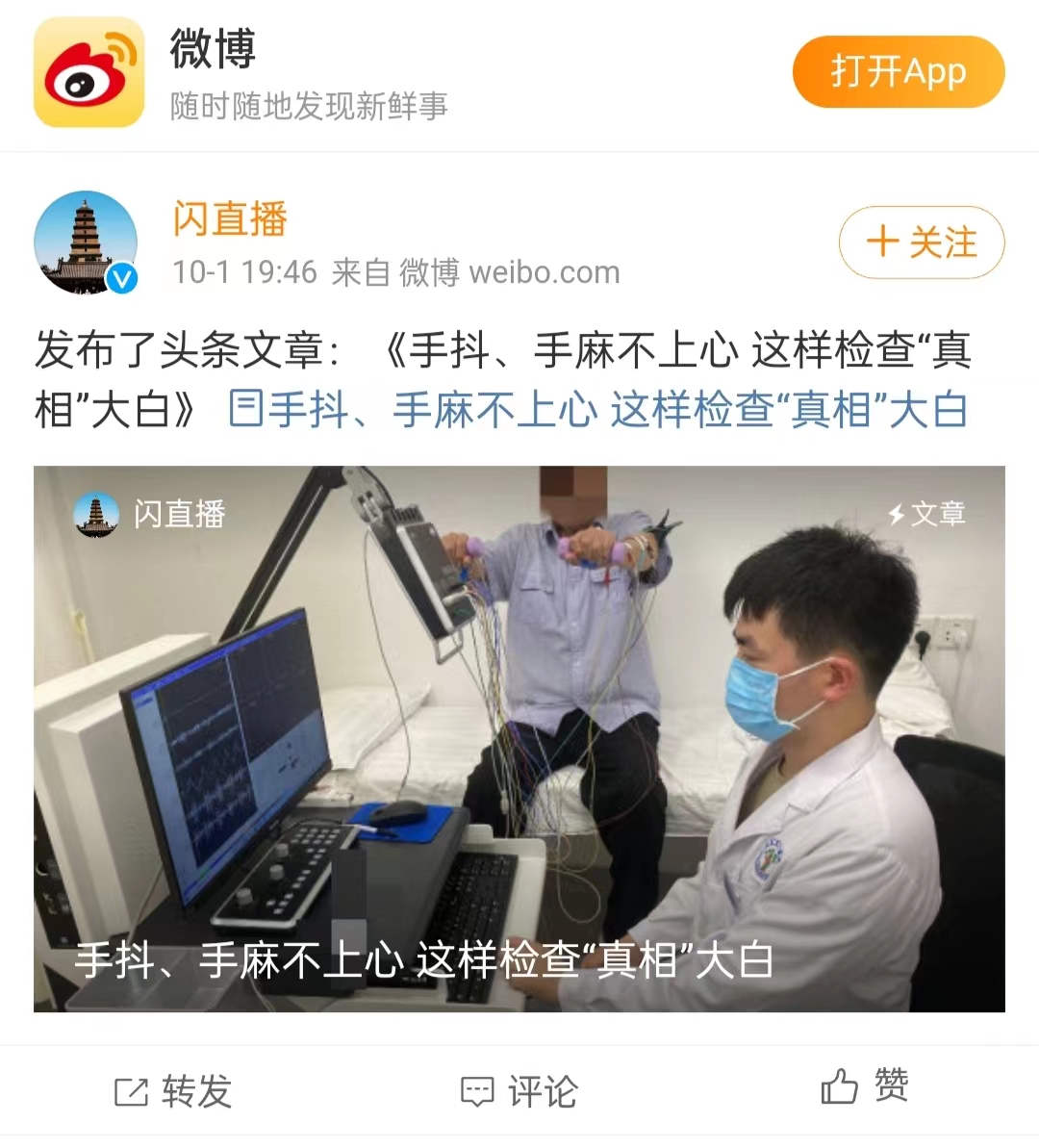Open the 闪直播 username link
Image resolution: width=1039 pixels, height=1148 pixels.
click(230, 218)
